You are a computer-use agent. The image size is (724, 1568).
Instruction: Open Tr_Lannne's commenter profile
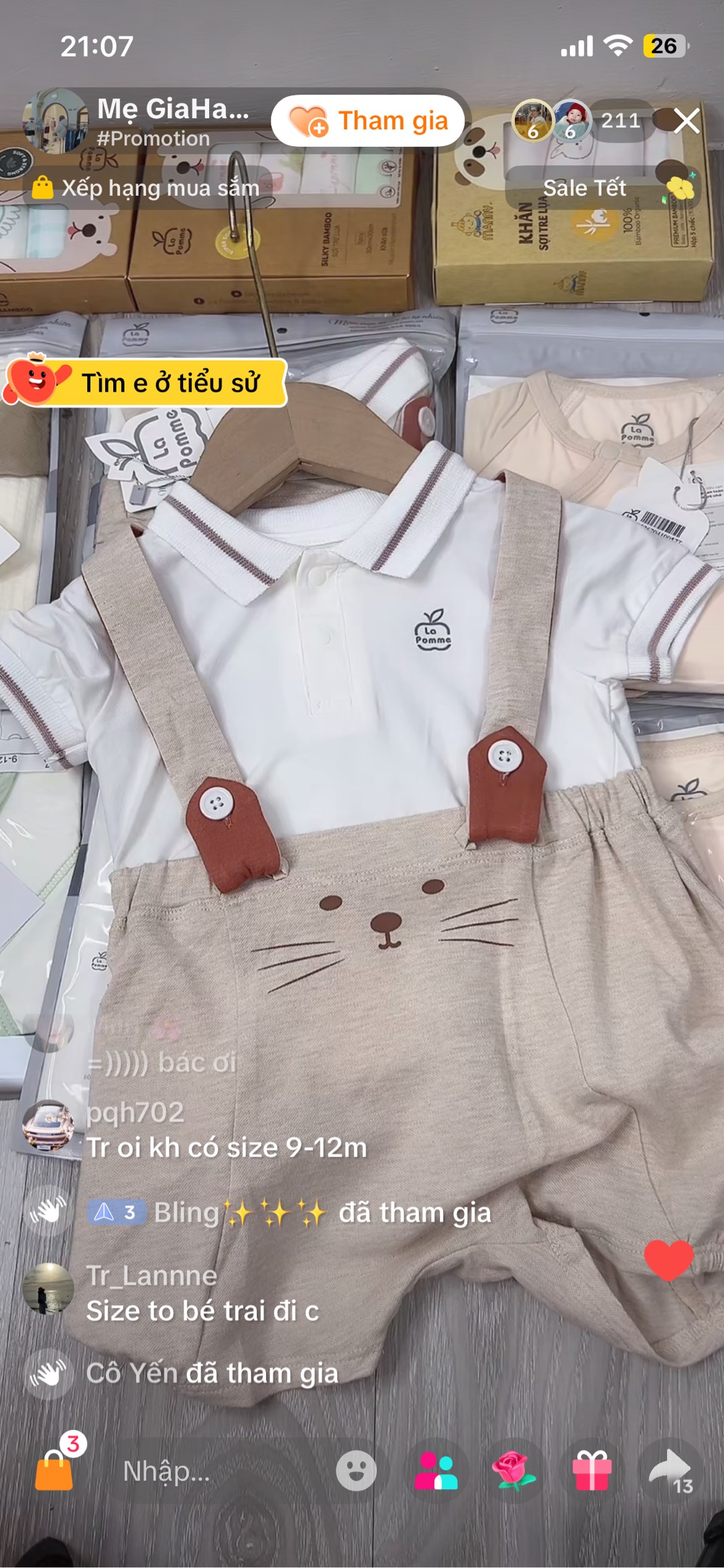coord(48,1288)
